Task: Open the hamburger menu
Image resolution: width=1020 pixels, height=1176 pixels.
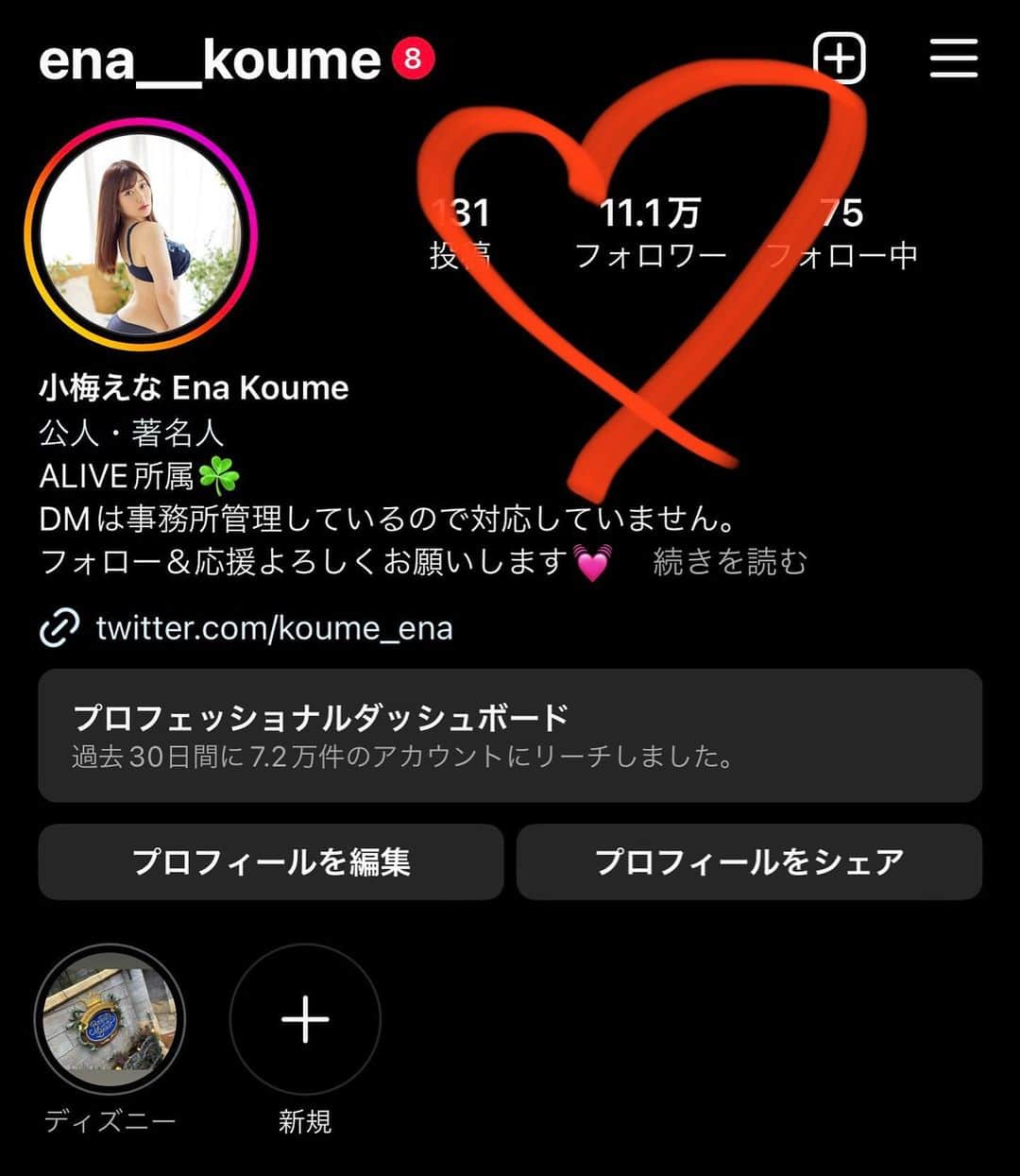Action: pos(953,59)
